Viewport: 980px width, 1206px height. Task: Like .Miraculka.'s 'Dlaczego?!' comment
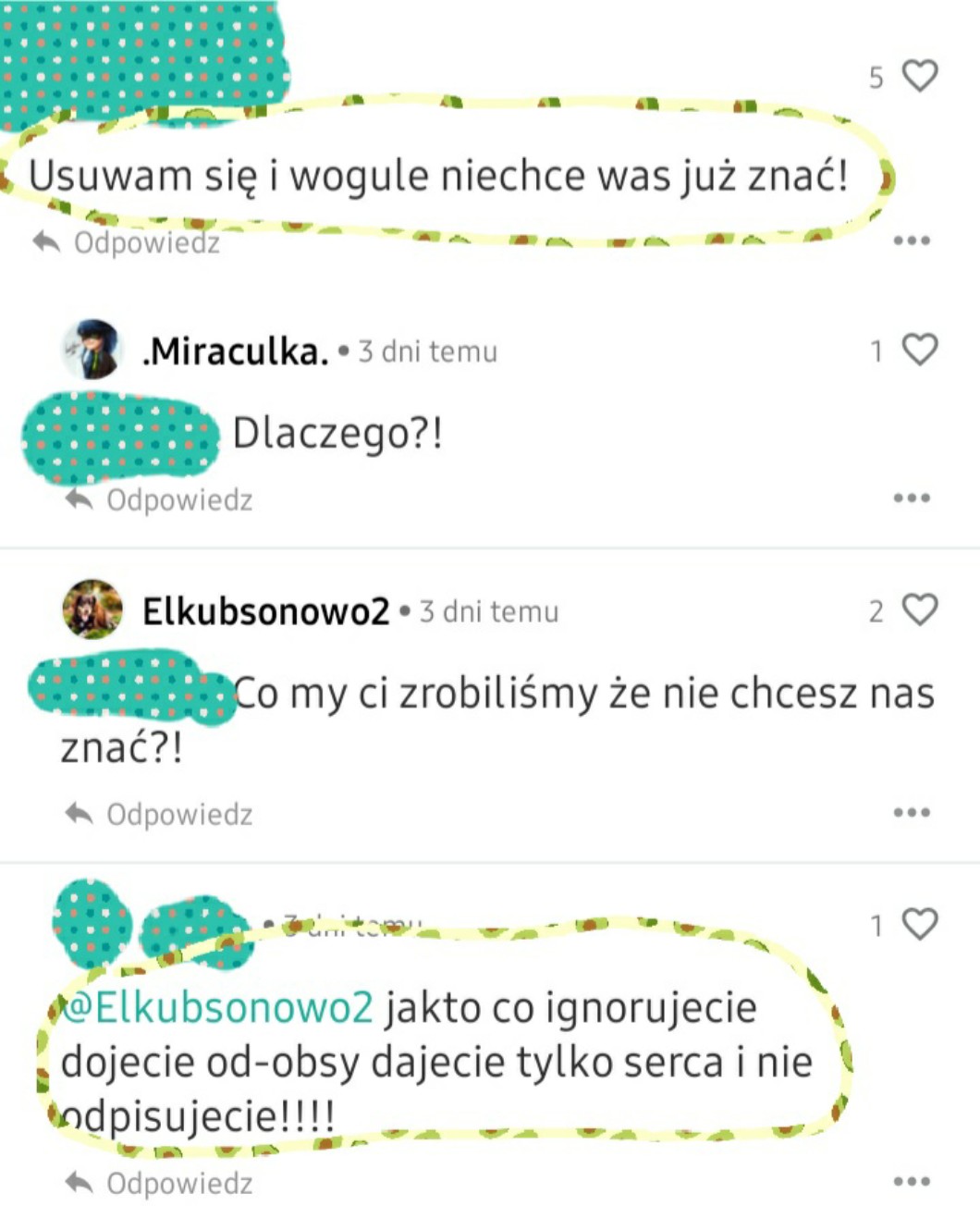(x=919, y=350)
